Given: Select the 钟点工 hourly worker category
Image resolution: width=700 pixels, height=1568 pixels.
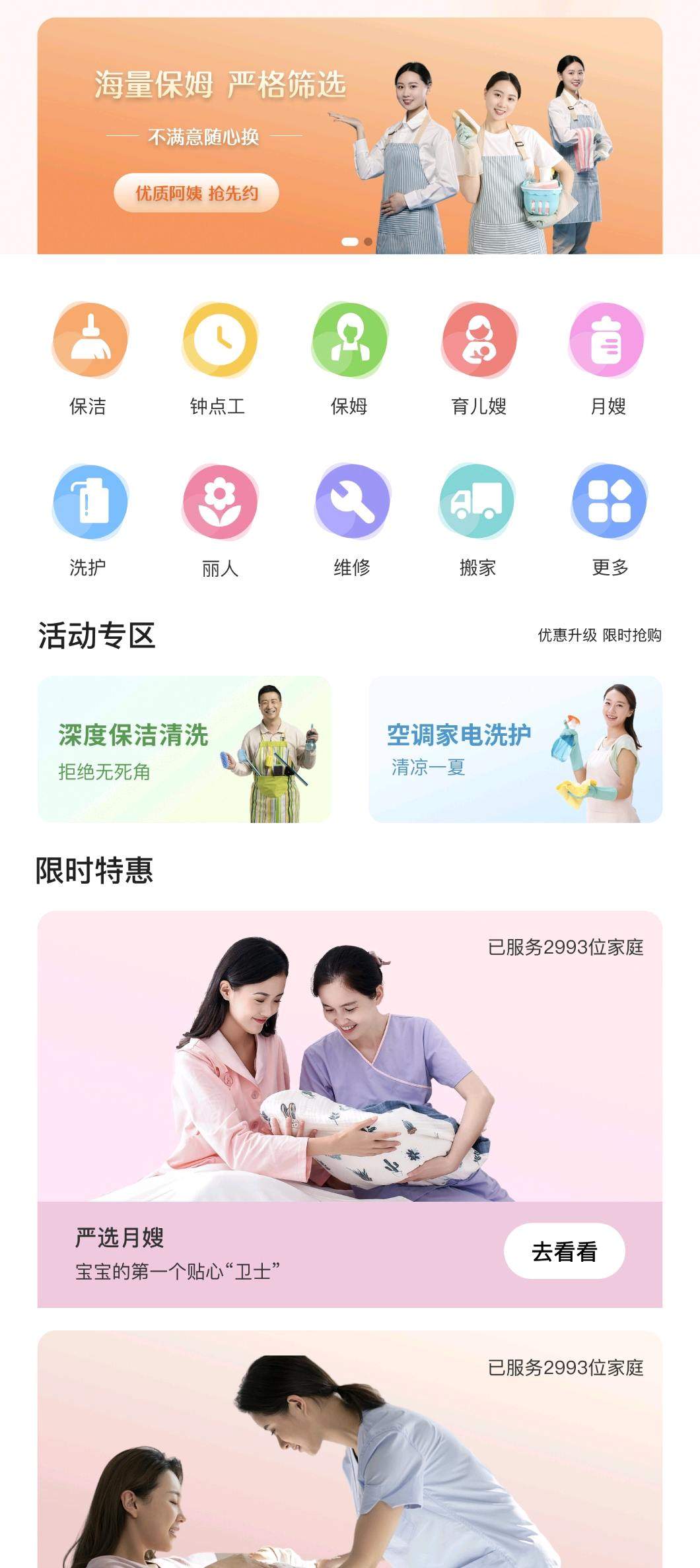Looking at the screenshot, I should click(219, 358).
